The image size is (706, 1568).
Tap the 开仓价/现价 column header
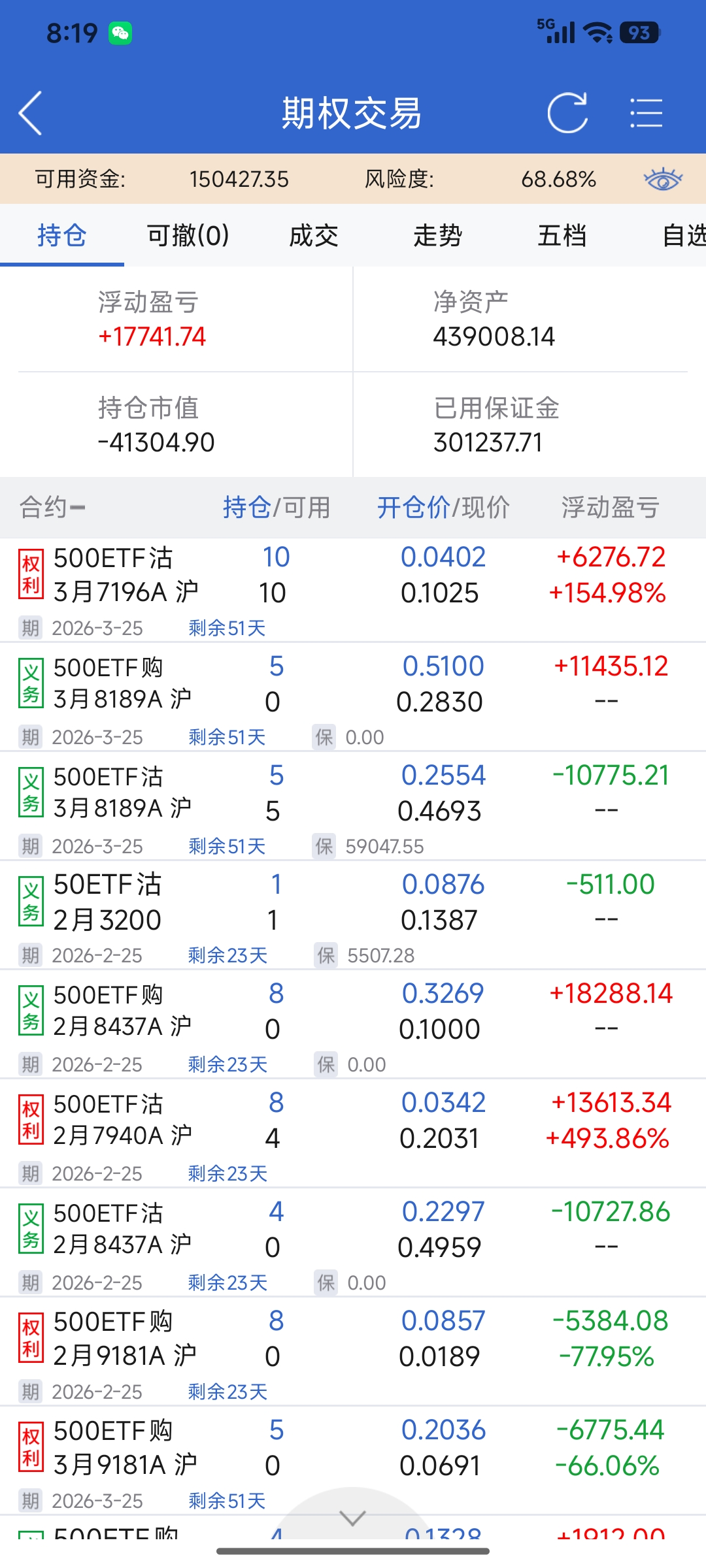pyautogui.click(x=443, y=507)
